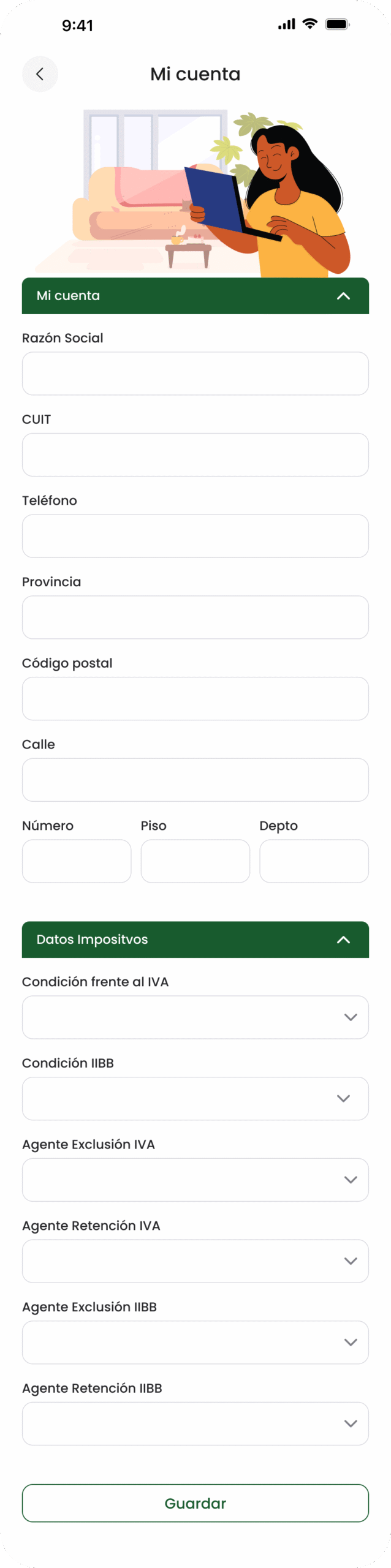
Task: Tap the Depto field
Action: (314, 861)
